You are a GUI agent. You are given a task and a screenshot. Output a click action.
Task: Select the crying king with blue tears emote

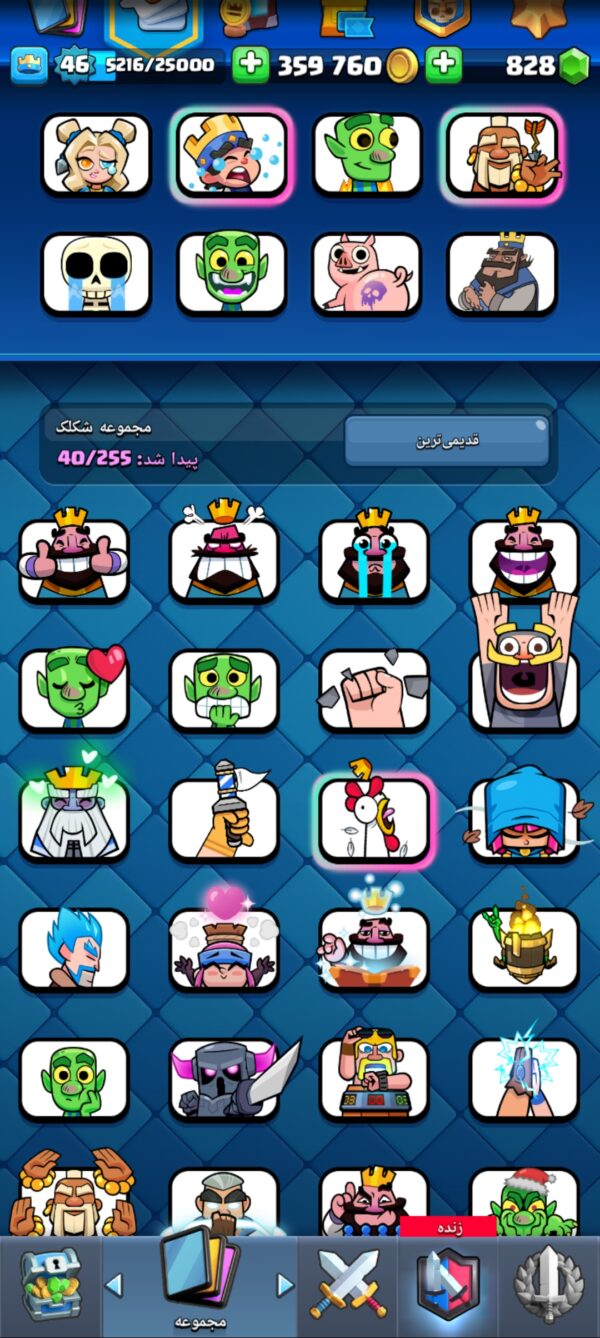[x=374, y=556]
